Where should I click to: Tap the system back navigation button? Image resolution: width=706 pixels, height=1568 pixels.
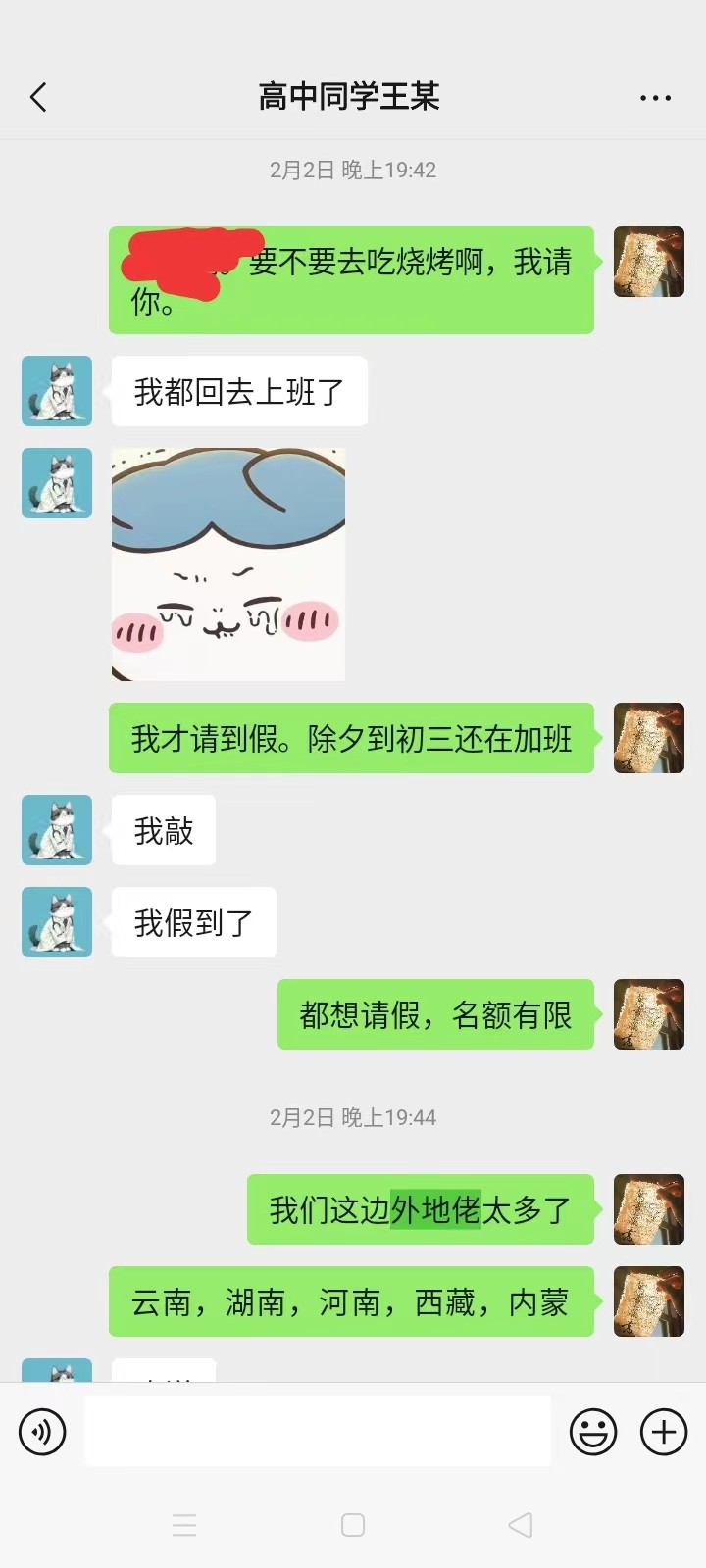coord(521,1525)
